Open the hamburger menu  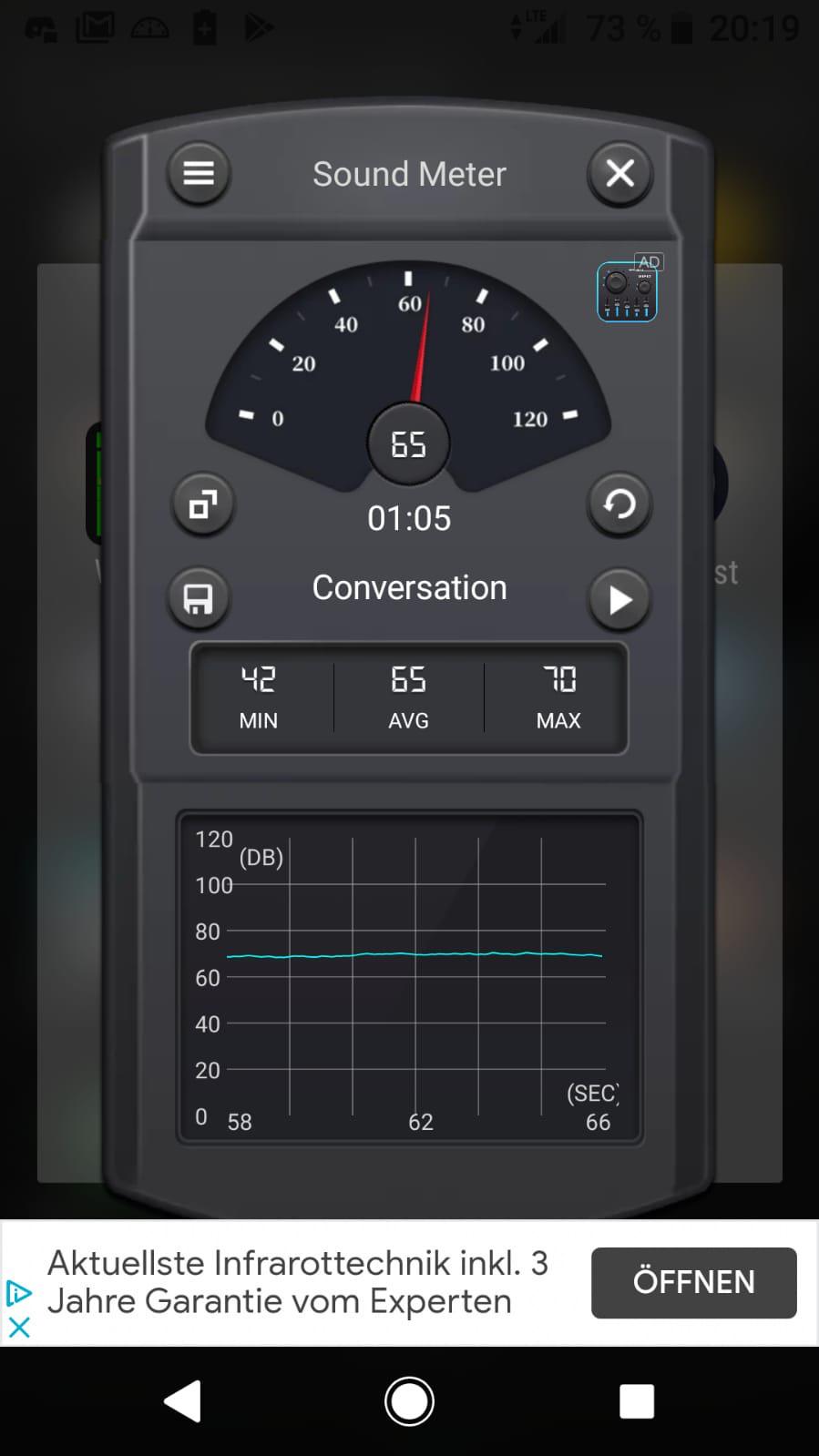tap(199, 173)
